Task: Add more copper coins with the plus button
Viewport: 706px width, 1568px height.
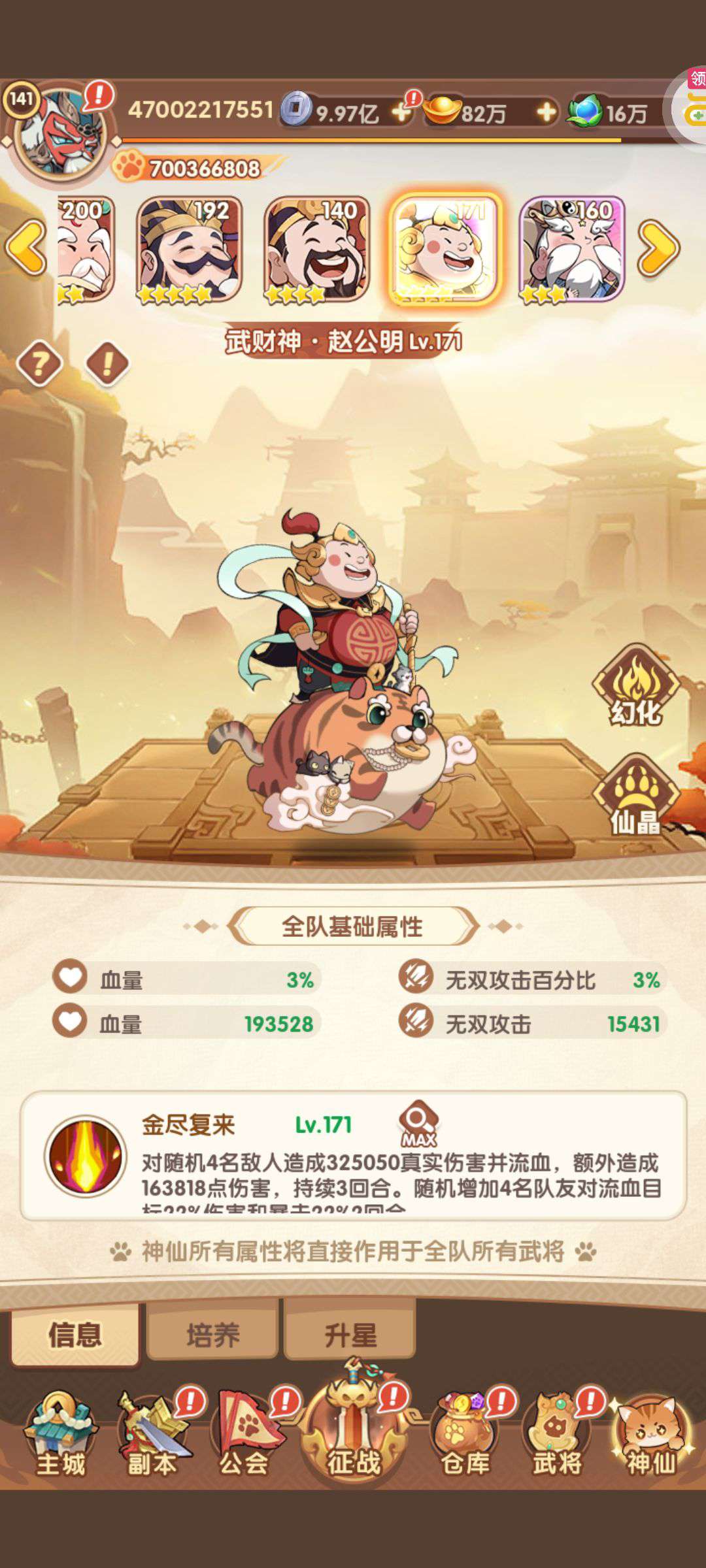Action: pos(401,112)
